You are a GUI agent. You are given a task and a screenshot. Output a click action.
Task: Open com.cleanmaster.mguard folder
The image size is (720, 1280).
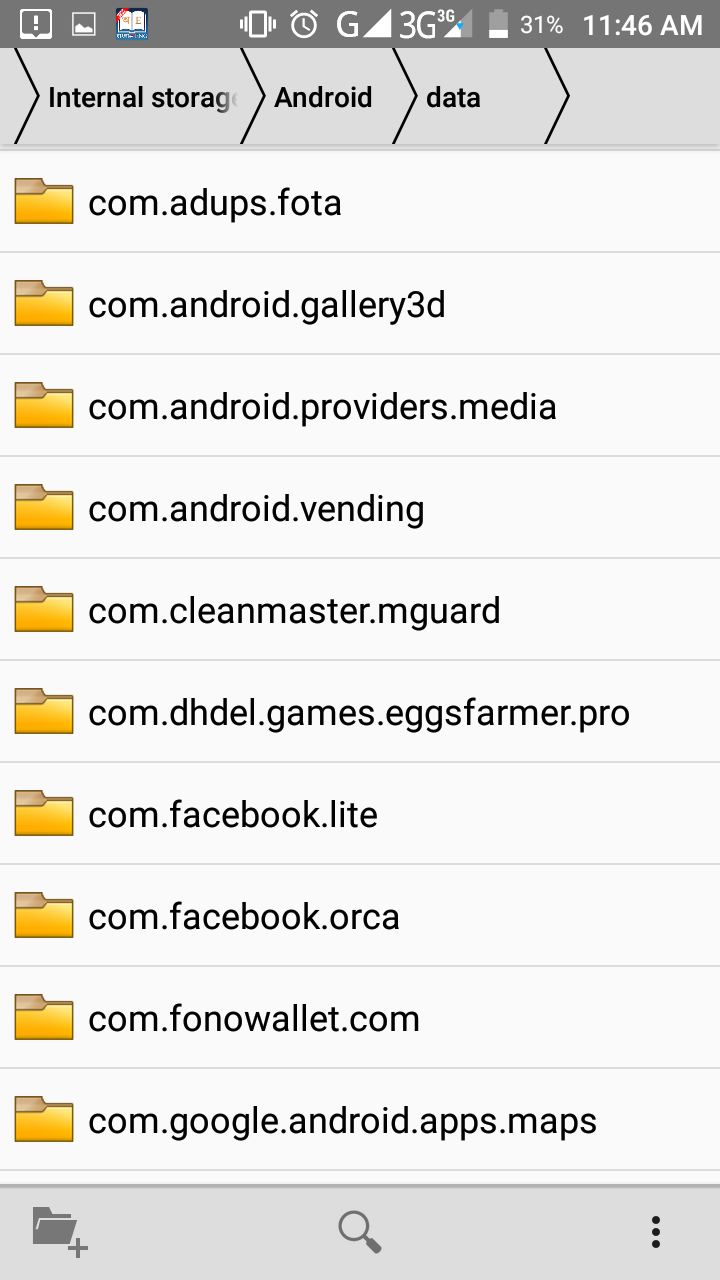[360, 610]
